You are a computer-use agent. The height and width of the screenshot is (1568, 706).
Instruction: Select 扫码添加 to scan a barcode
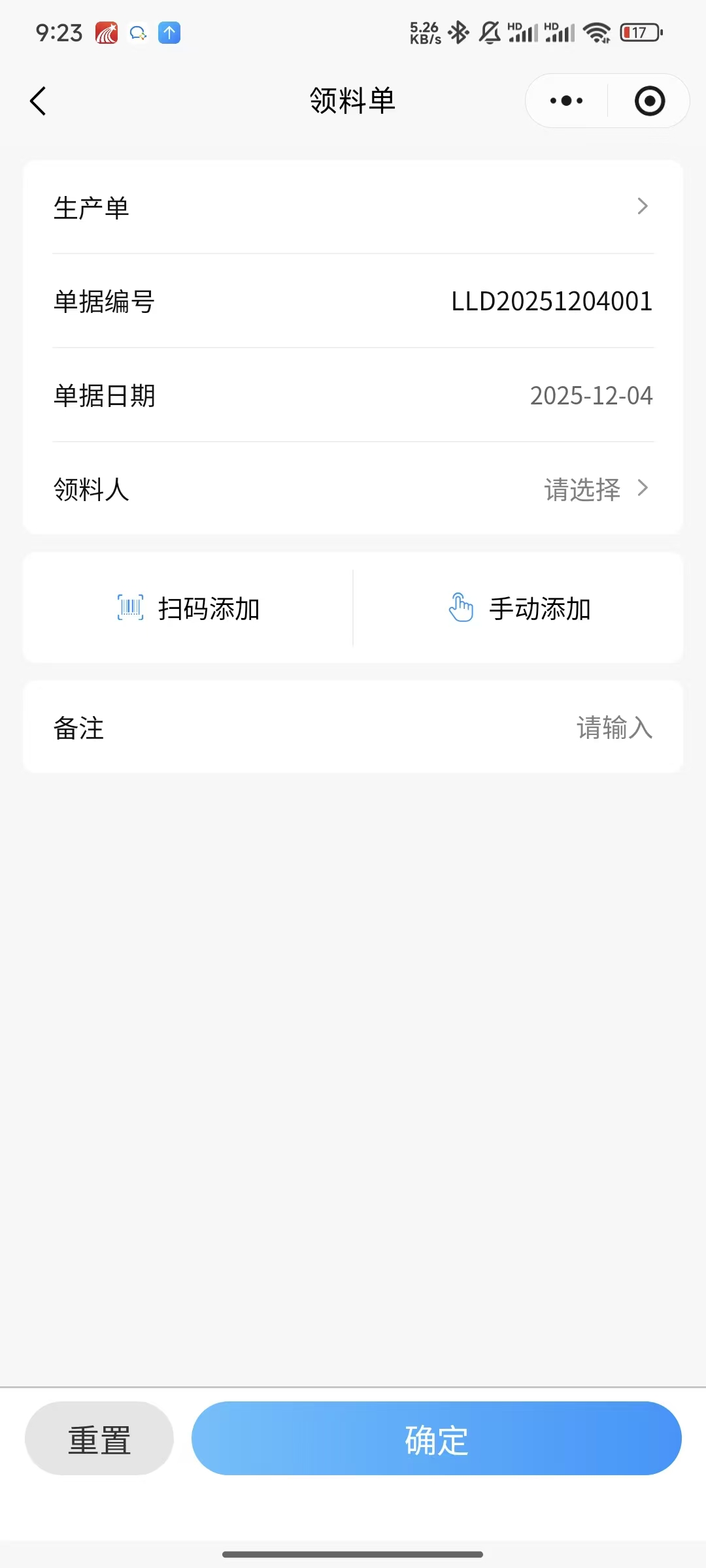point(189,608)
